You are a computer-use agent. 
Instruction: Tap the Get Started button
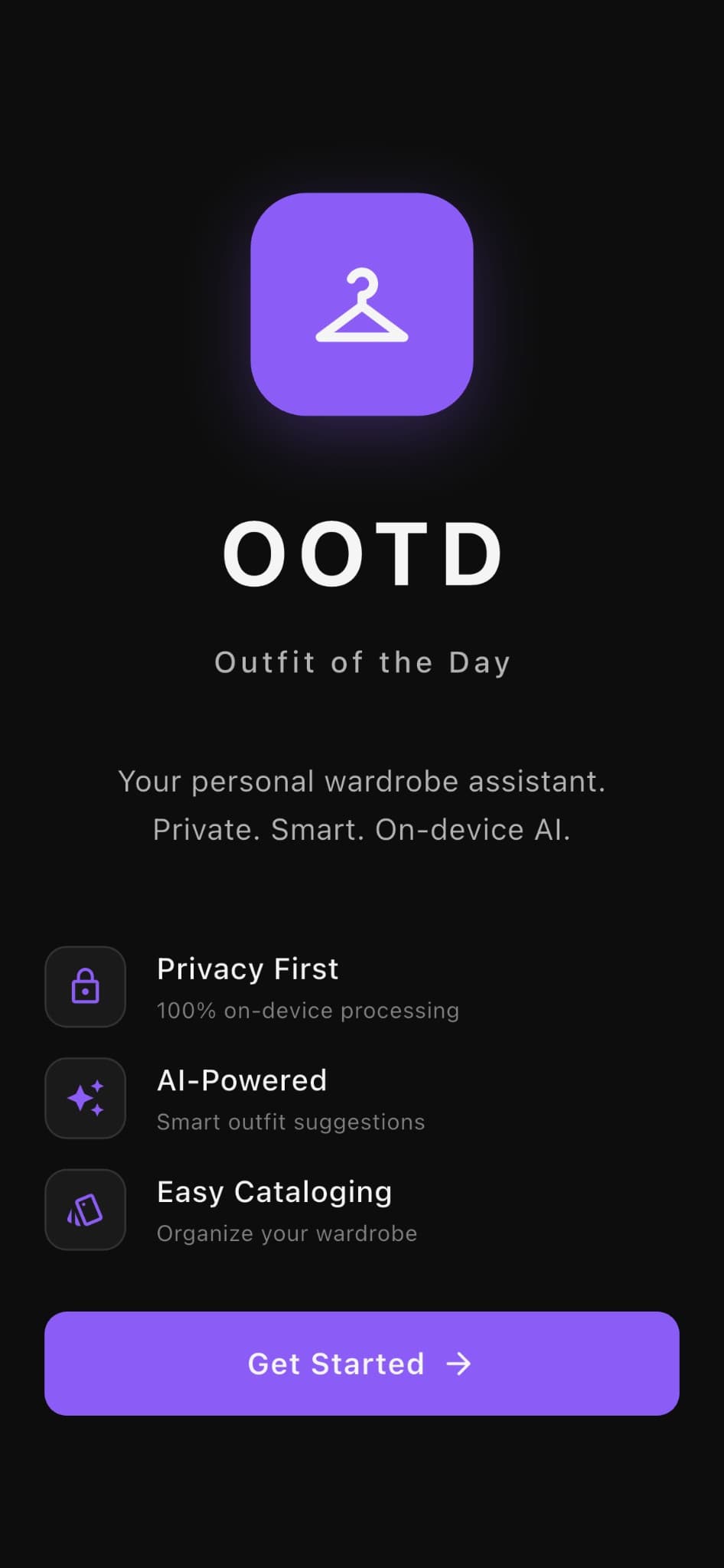[361, 1363]
